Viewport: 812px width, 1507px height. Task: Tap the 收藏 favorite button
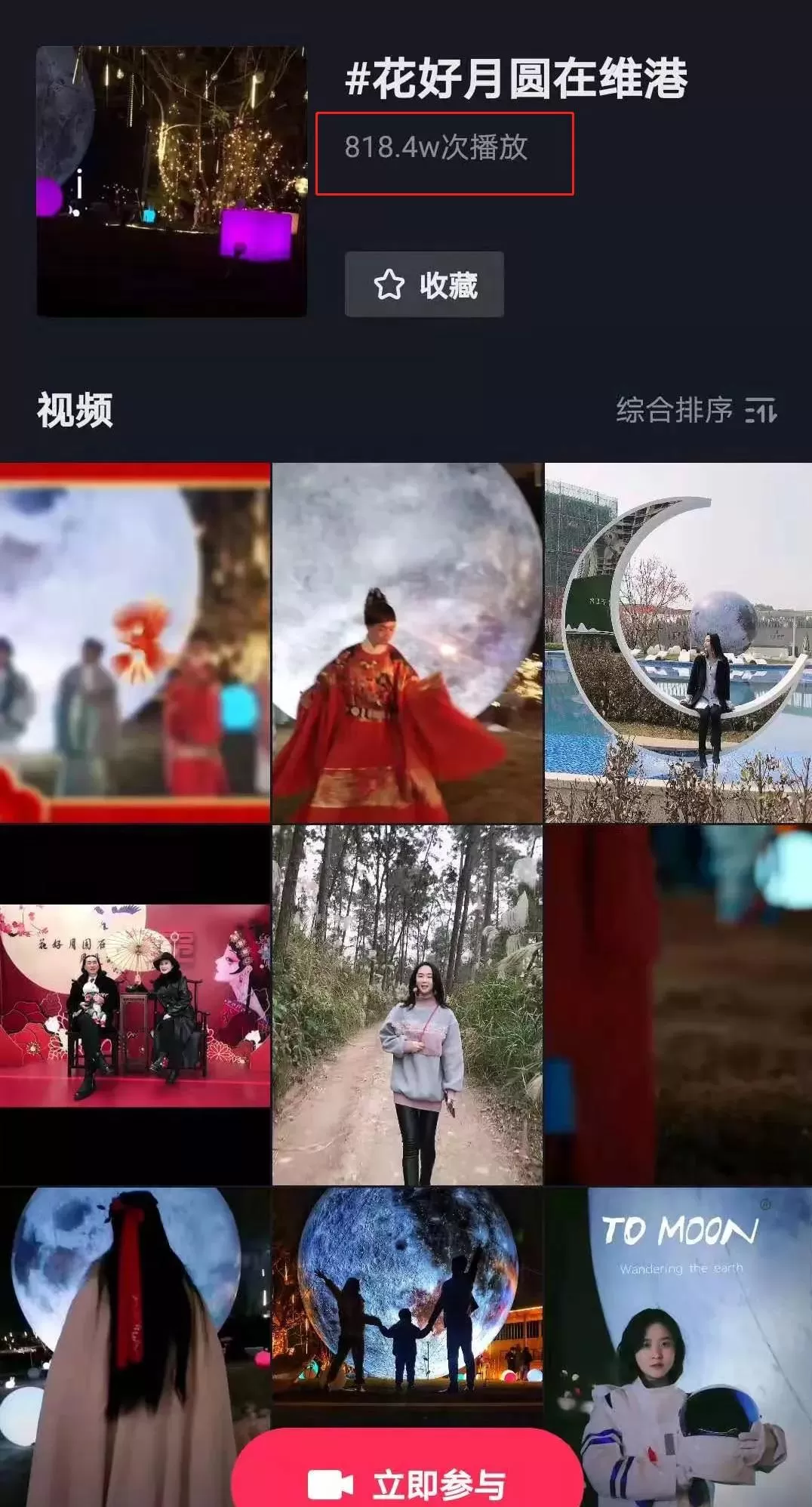pyautogui.click(x=424, y=285)
